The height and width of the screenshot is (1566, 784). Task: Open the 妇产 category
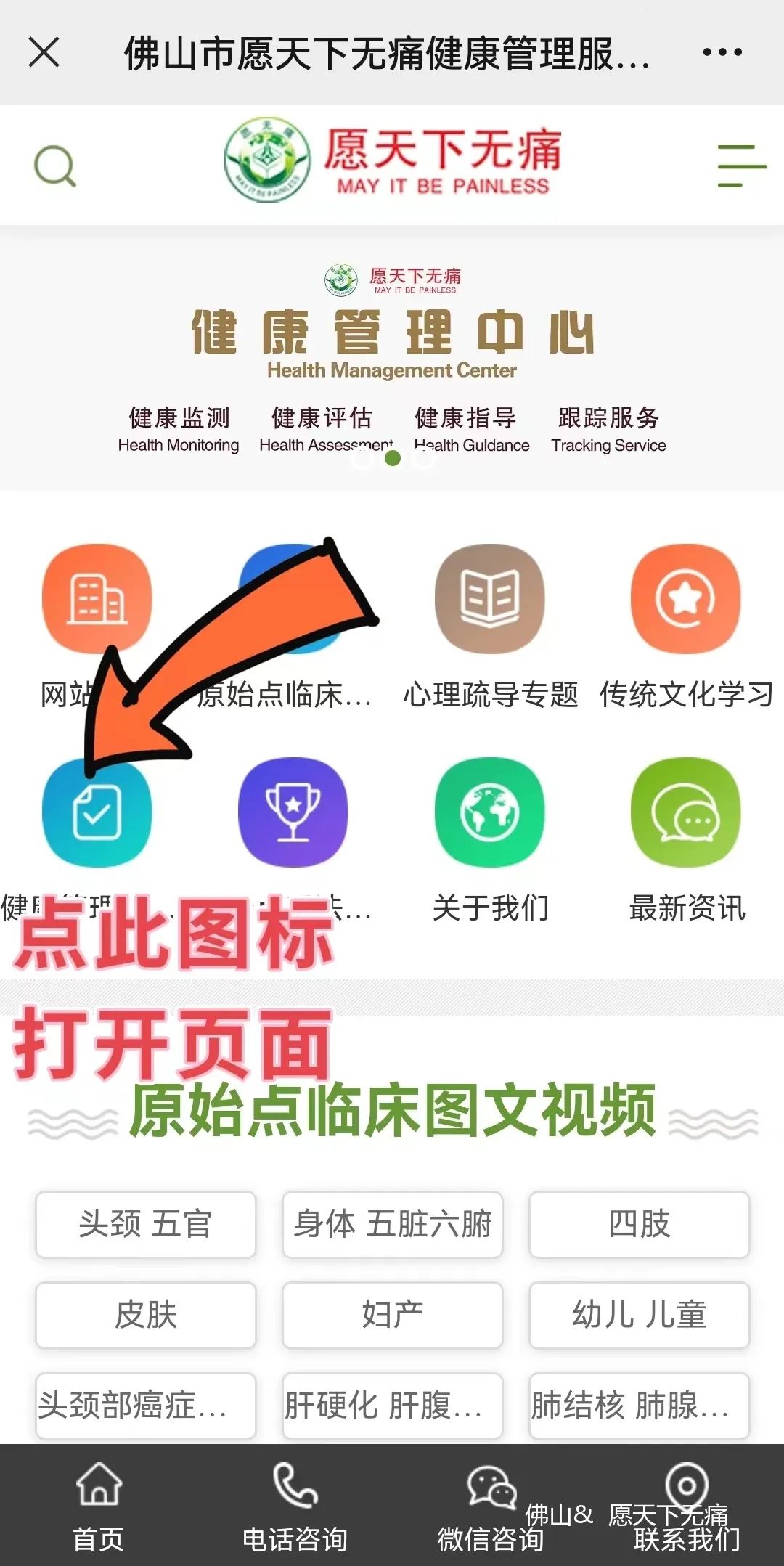click(392, 1315)
